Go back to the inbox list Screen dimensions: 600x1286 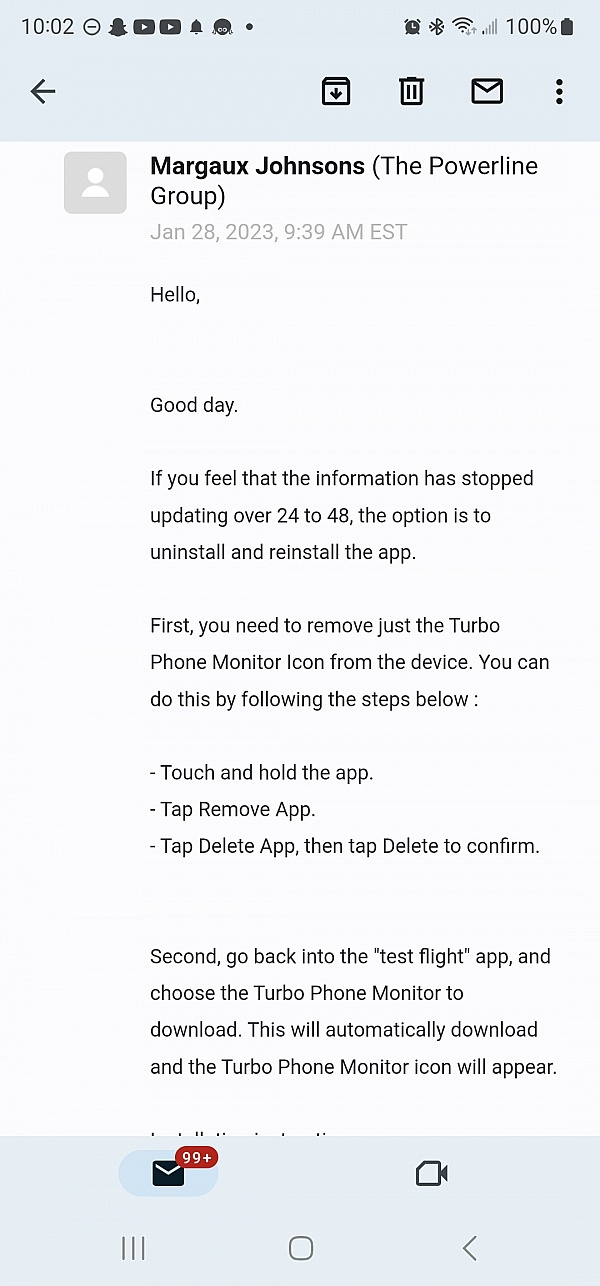(x=42, y=92)
